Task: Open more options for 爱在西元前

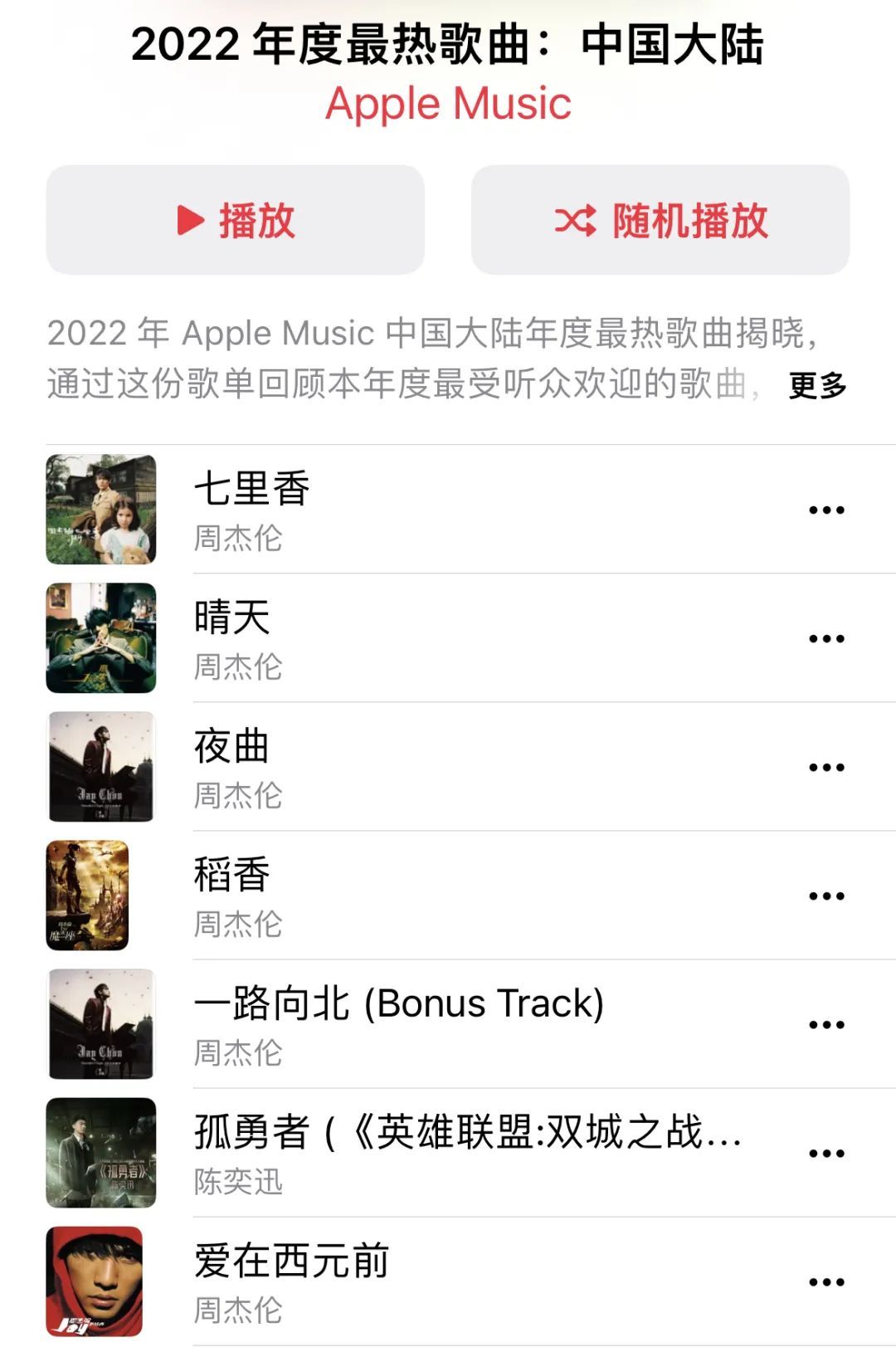Action: [x=826, y=1282]
